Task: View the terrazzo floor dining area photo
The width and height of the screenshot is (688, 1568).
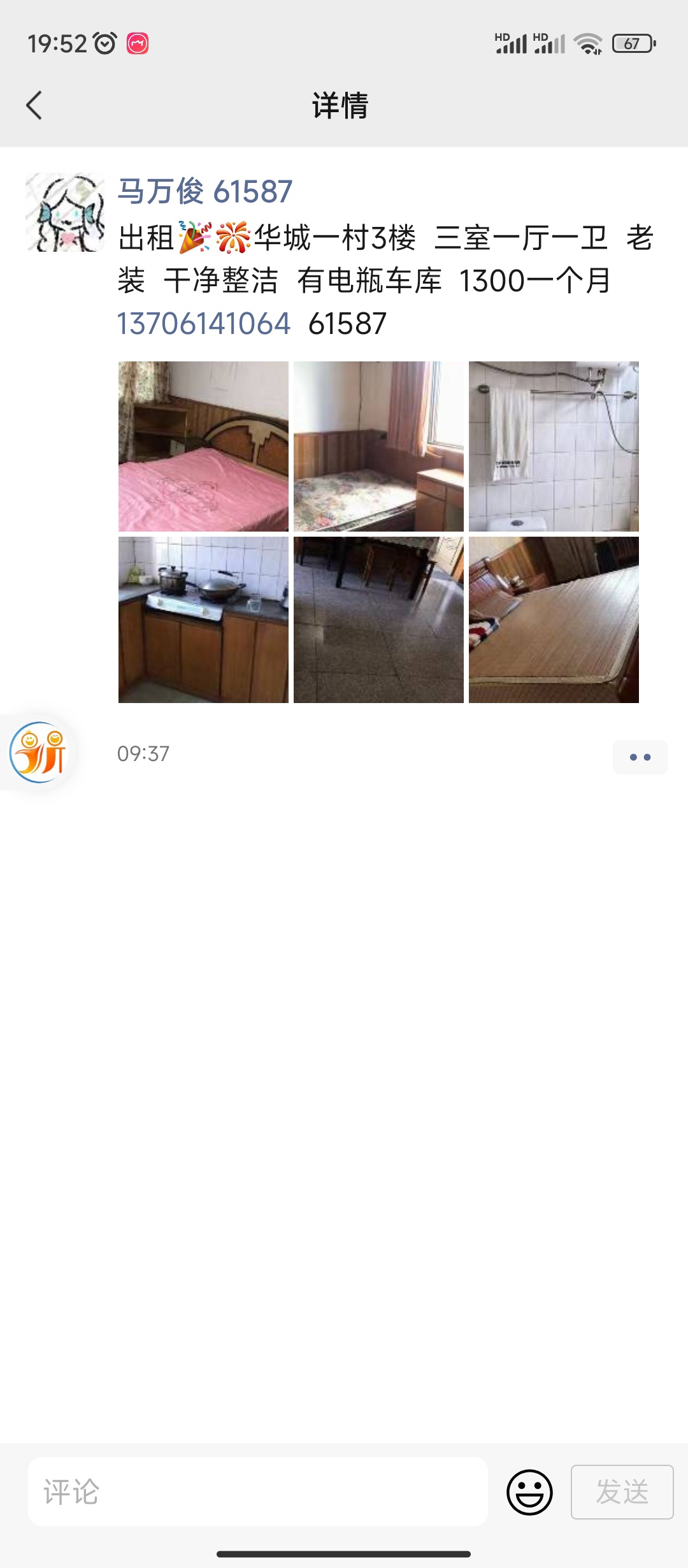Action: click(378, 620)
